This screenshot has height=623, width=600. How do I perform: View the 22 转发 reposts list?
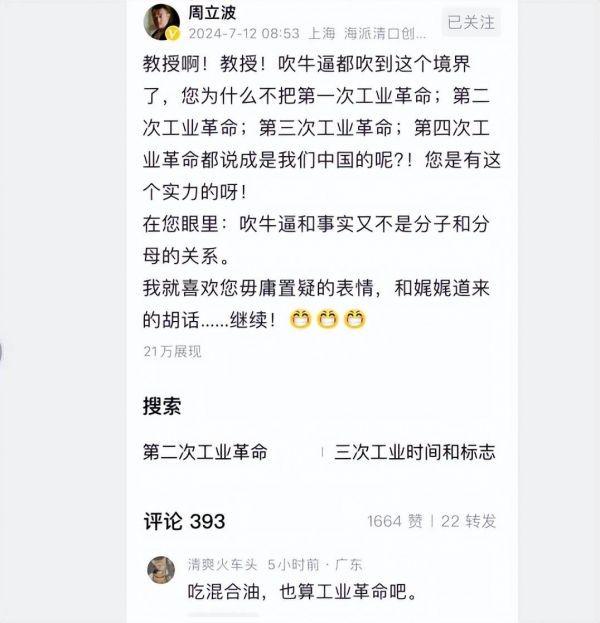click(468, 521)
